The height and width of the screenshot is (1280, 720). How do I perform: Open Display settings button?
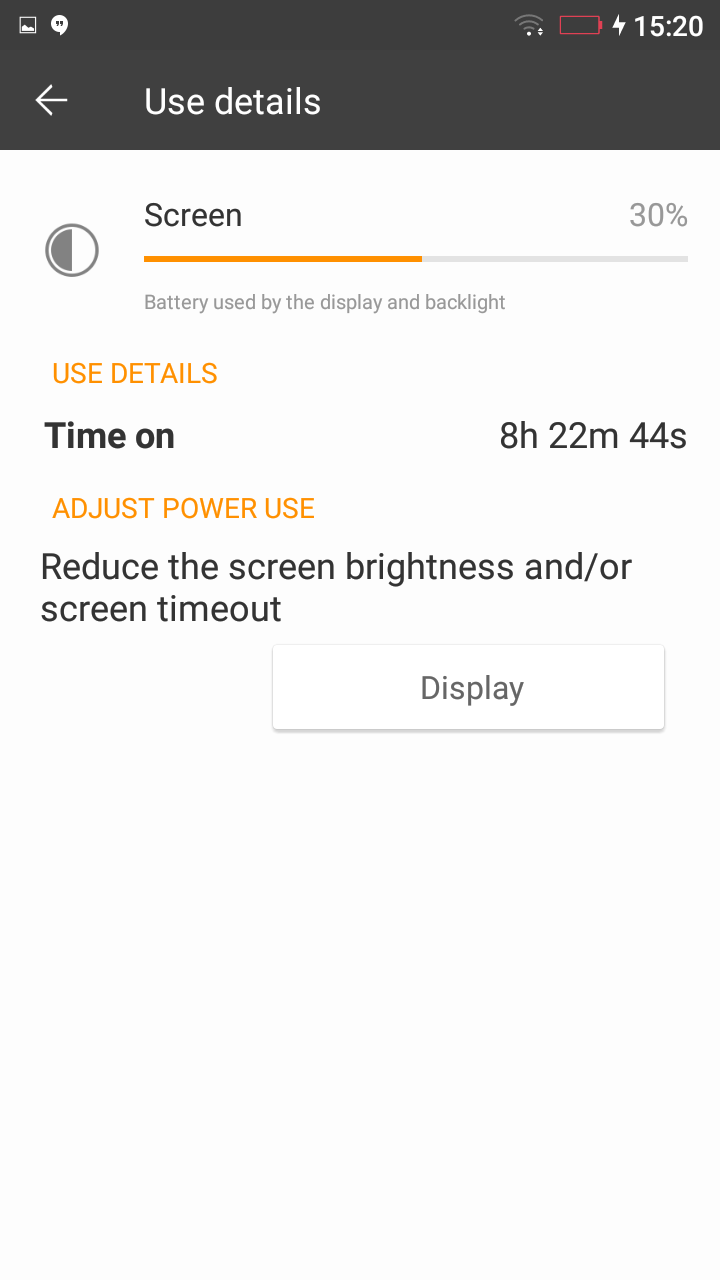click(468, 687)
